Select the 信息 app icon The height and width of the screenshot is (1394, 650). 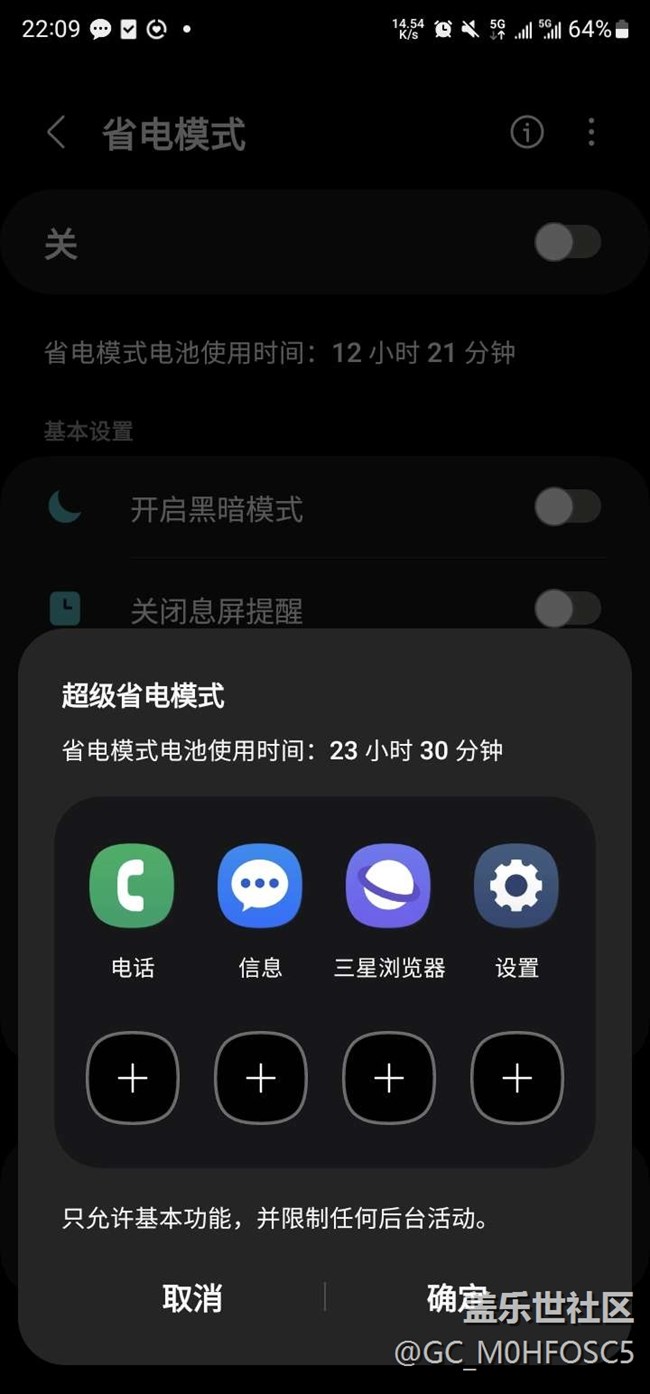coord(260,886)
